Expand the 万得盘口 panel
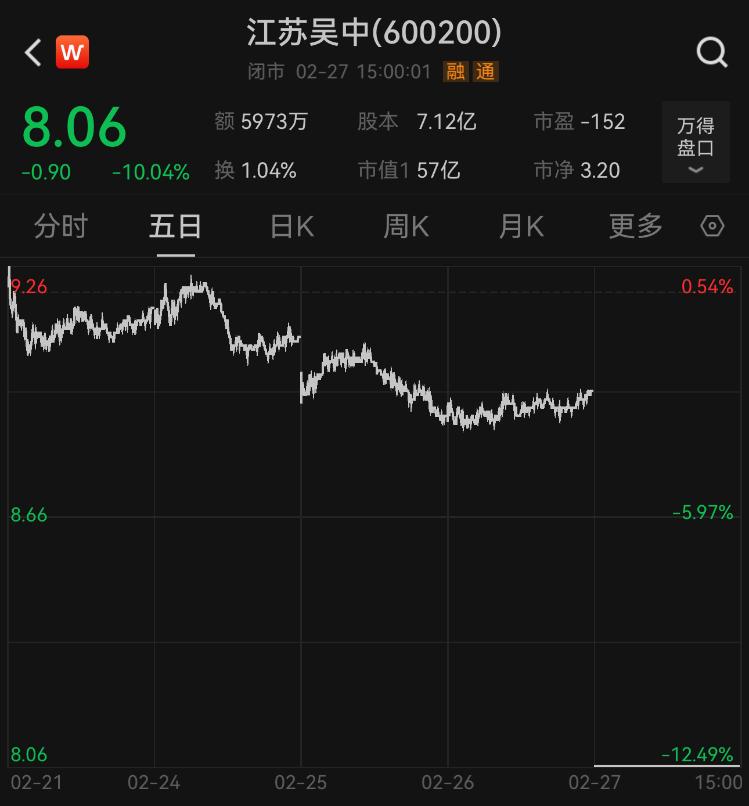Screen dimensions: 749x806 [695, 143]
